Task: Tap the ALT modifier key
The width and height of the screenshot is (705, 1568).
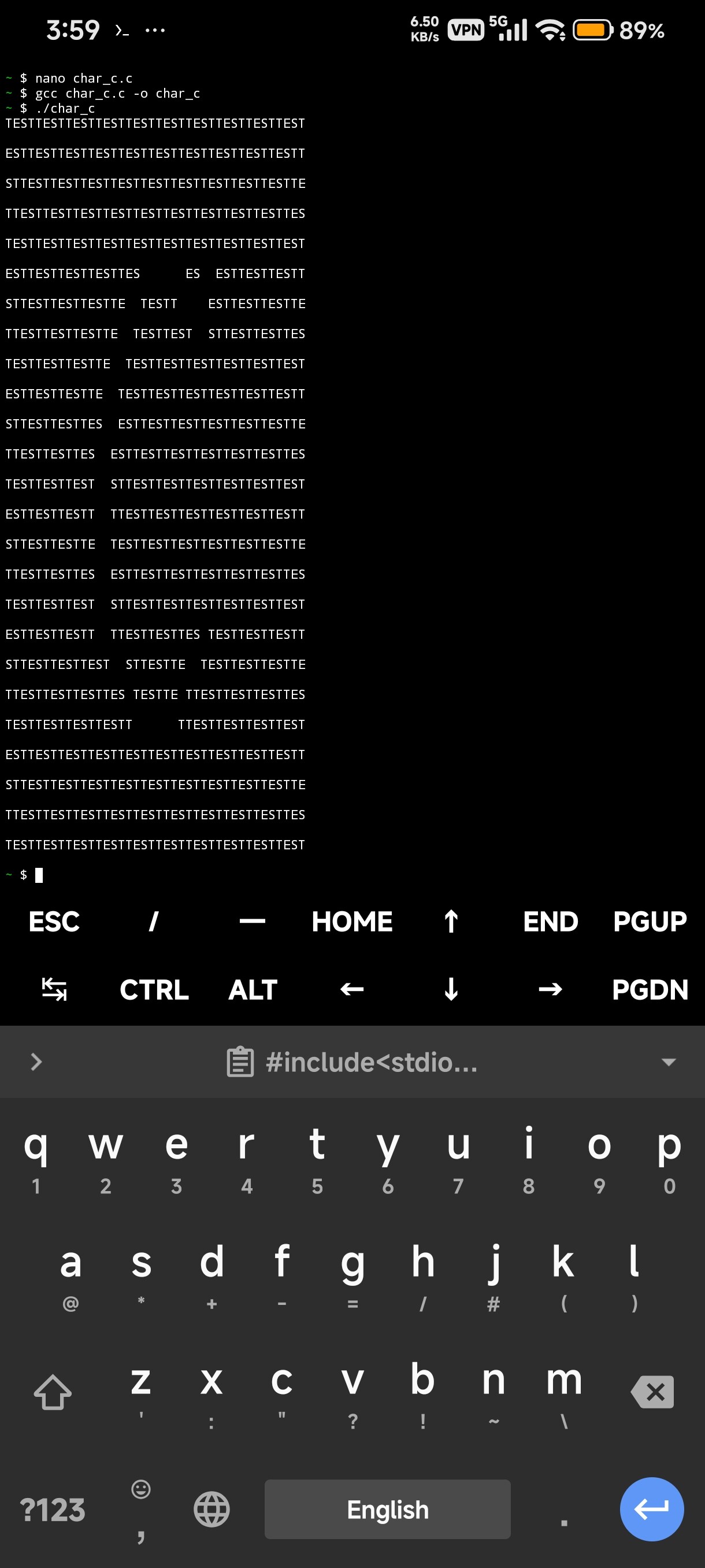Action: (253, 990)
